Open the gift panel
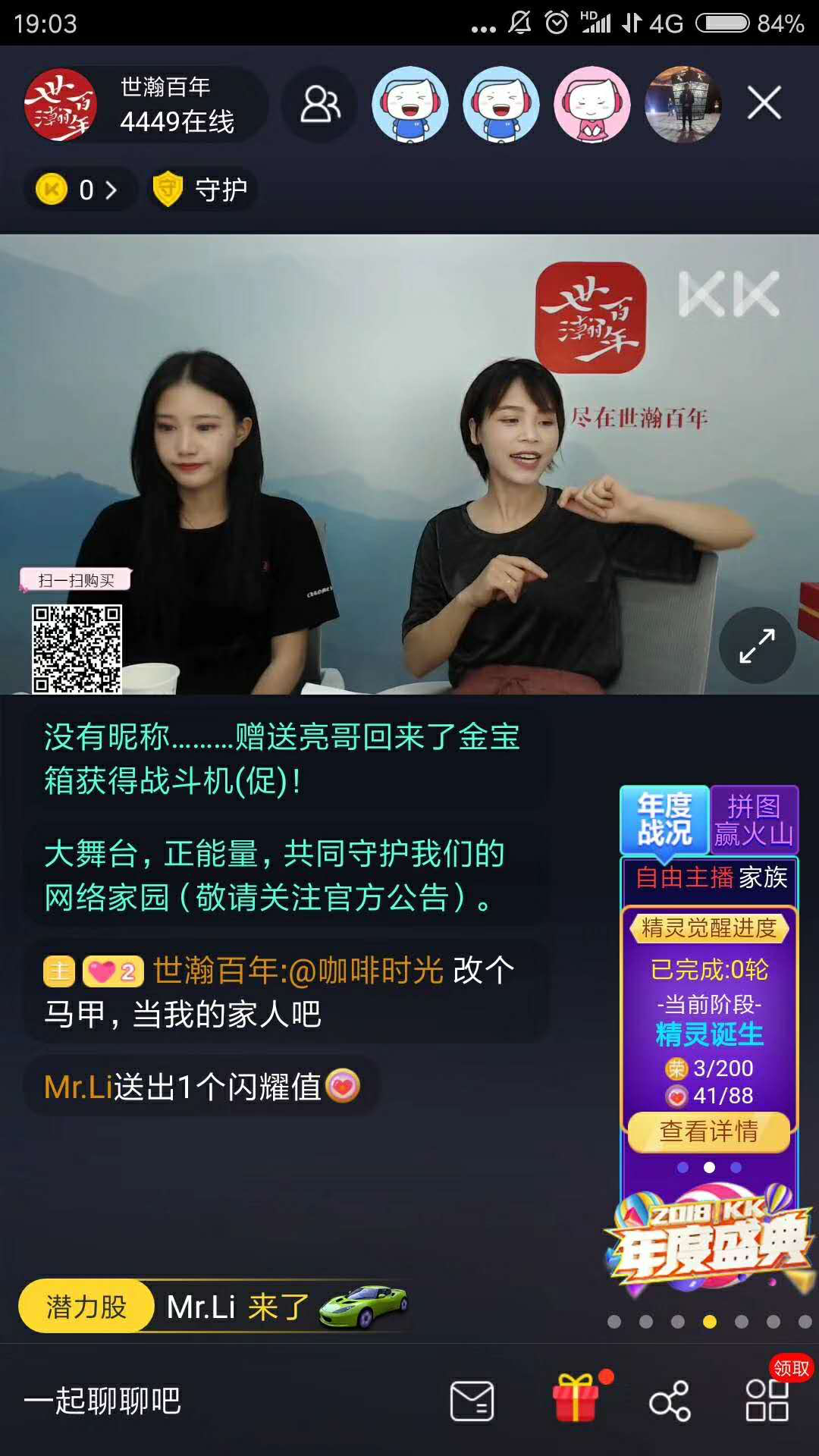Screen dimensions: 819x1456 click(576, 1399)
